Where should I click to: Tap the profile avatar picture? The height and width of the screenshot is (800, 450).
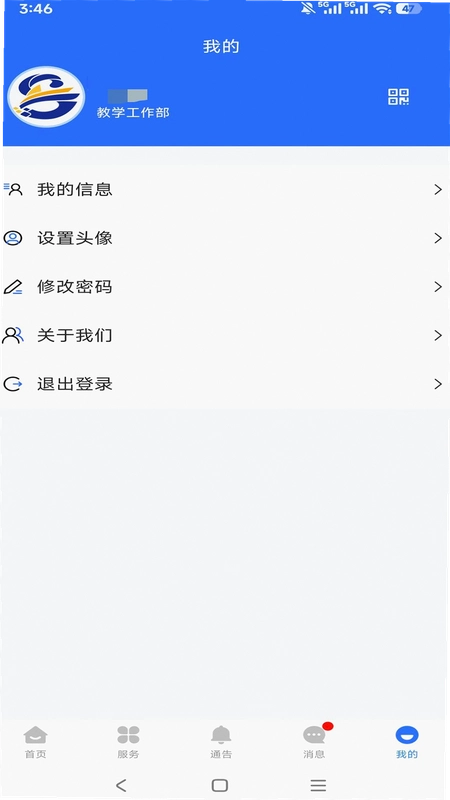[x=46, y=96]
